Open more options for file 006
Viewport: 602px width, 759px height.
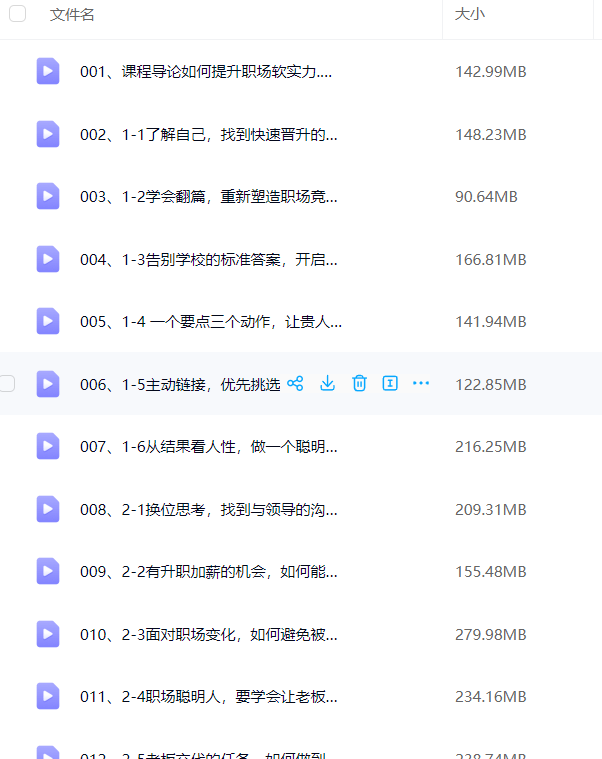click(421, 383)
